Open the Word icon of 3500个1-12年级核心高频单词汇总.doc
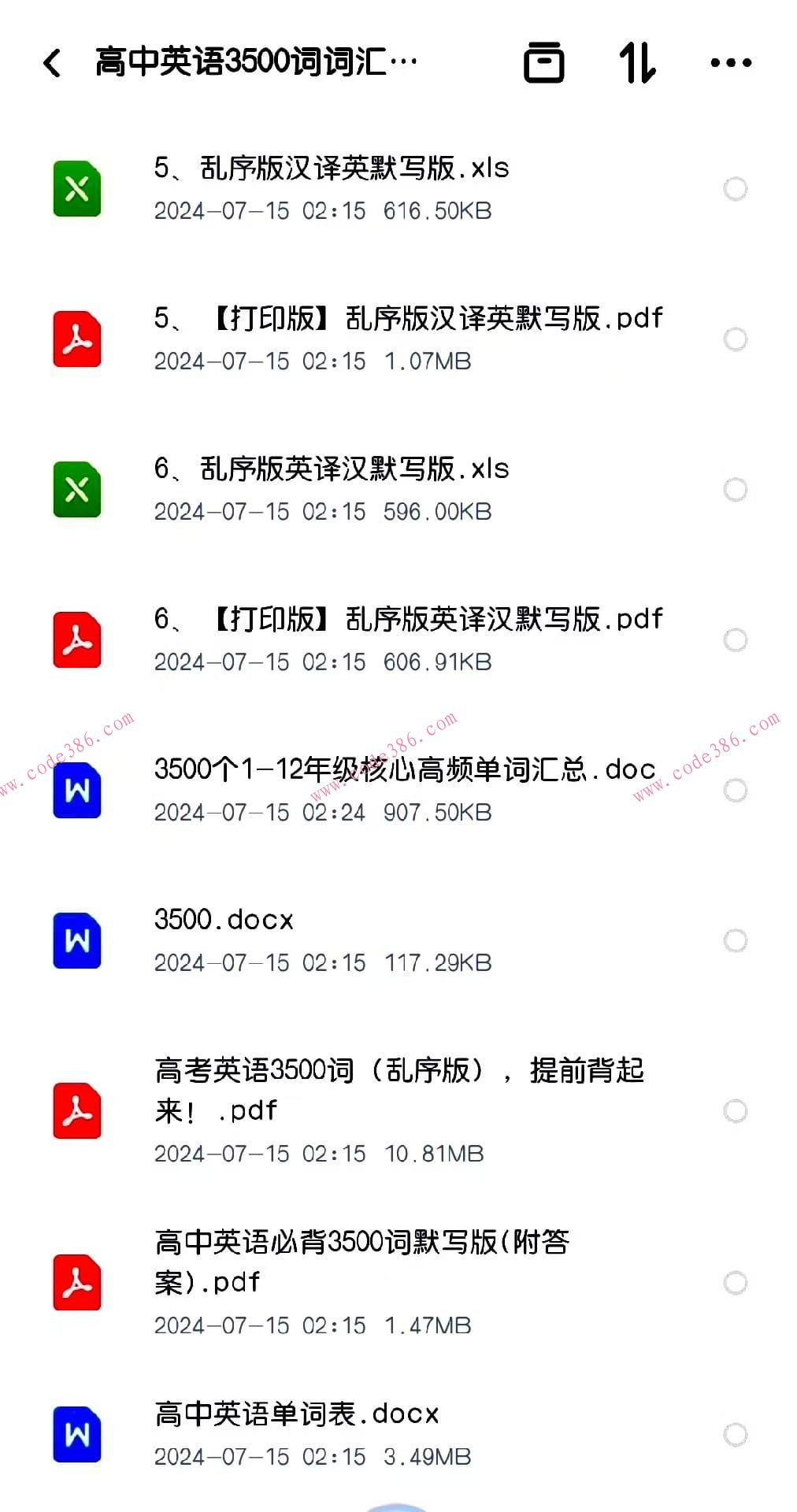Screen dimensions: 797x1512 pos(76,791)
